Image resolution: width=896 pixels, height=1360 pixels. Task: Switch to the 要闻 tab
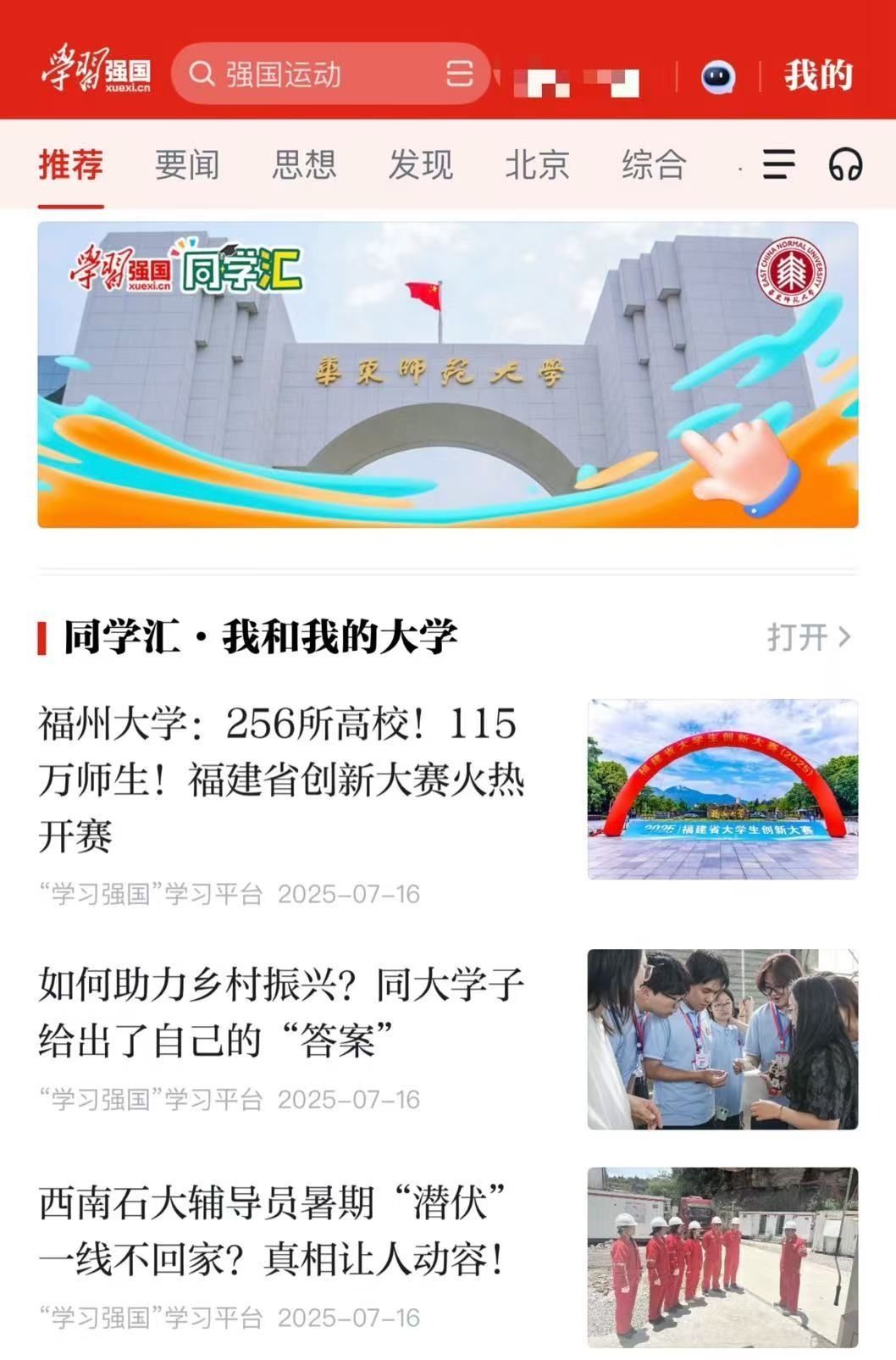coord(187,164)
